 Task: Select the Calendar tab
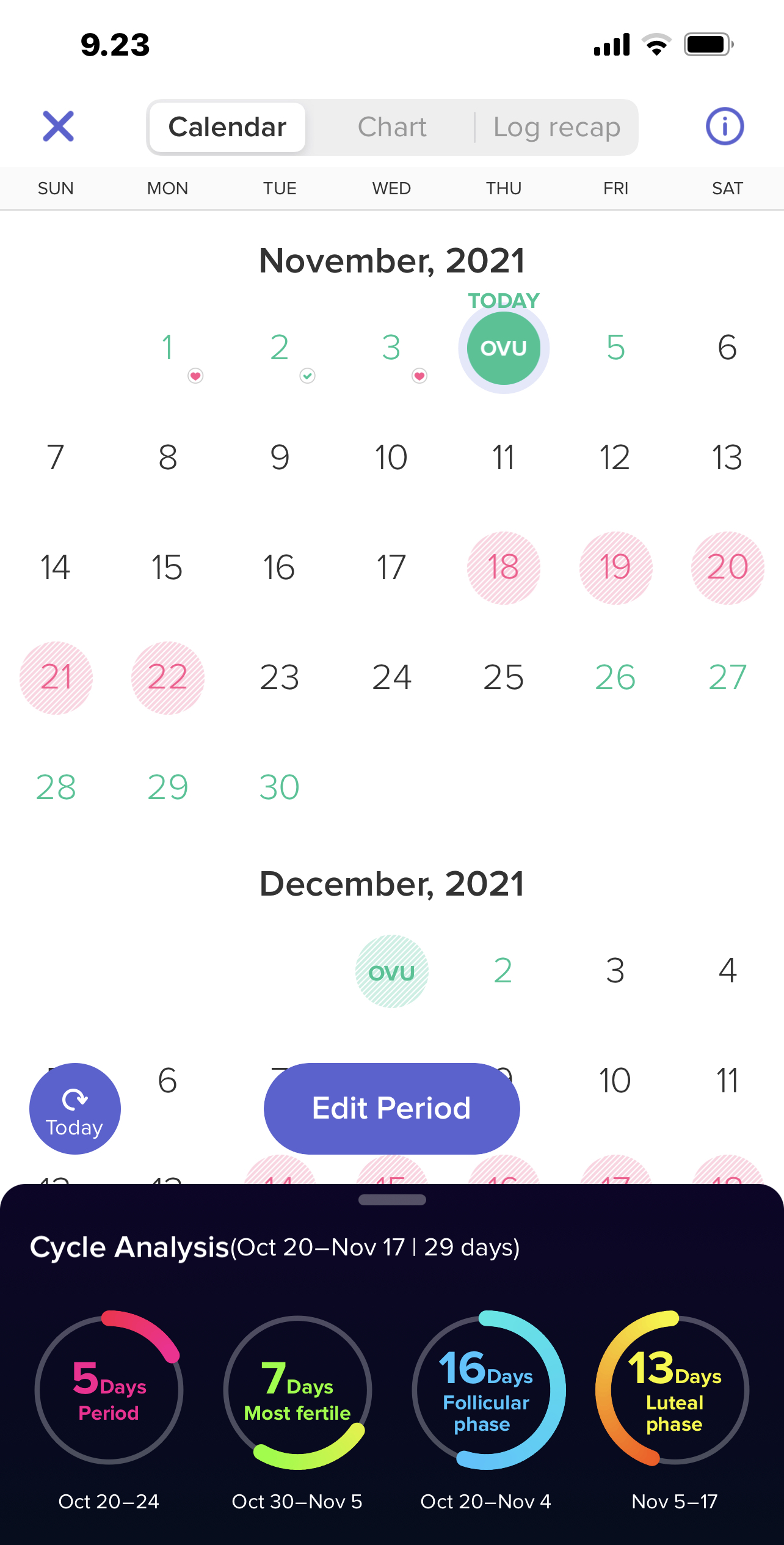(x=227, y=127)
